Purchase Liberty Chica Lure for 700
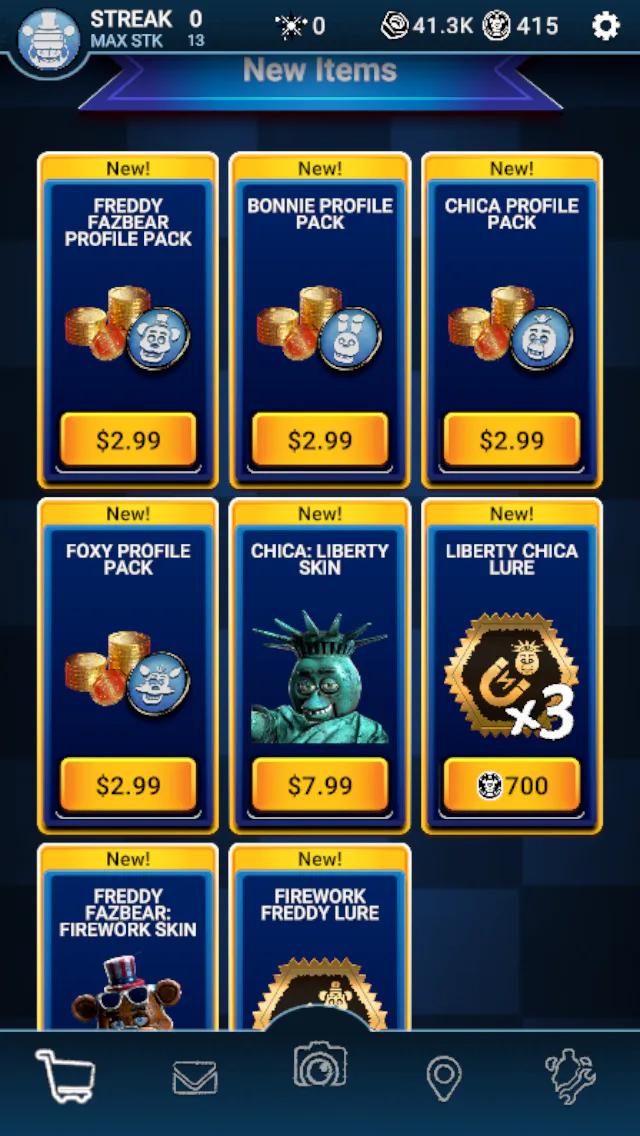640x1136 pixels. point(512,785)
